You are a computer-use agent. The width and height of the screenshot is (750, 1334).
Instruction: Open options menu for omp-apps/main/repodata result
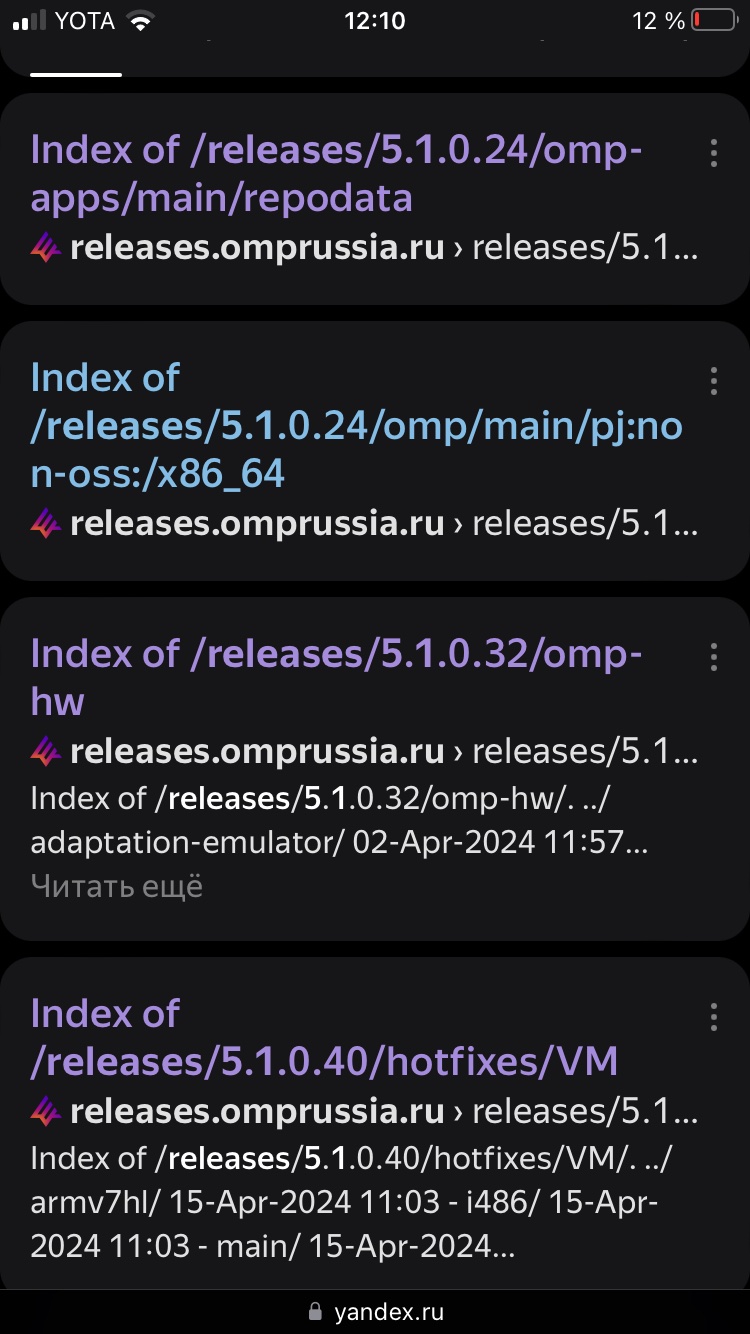pyautogui.click(x=713, y=153)
